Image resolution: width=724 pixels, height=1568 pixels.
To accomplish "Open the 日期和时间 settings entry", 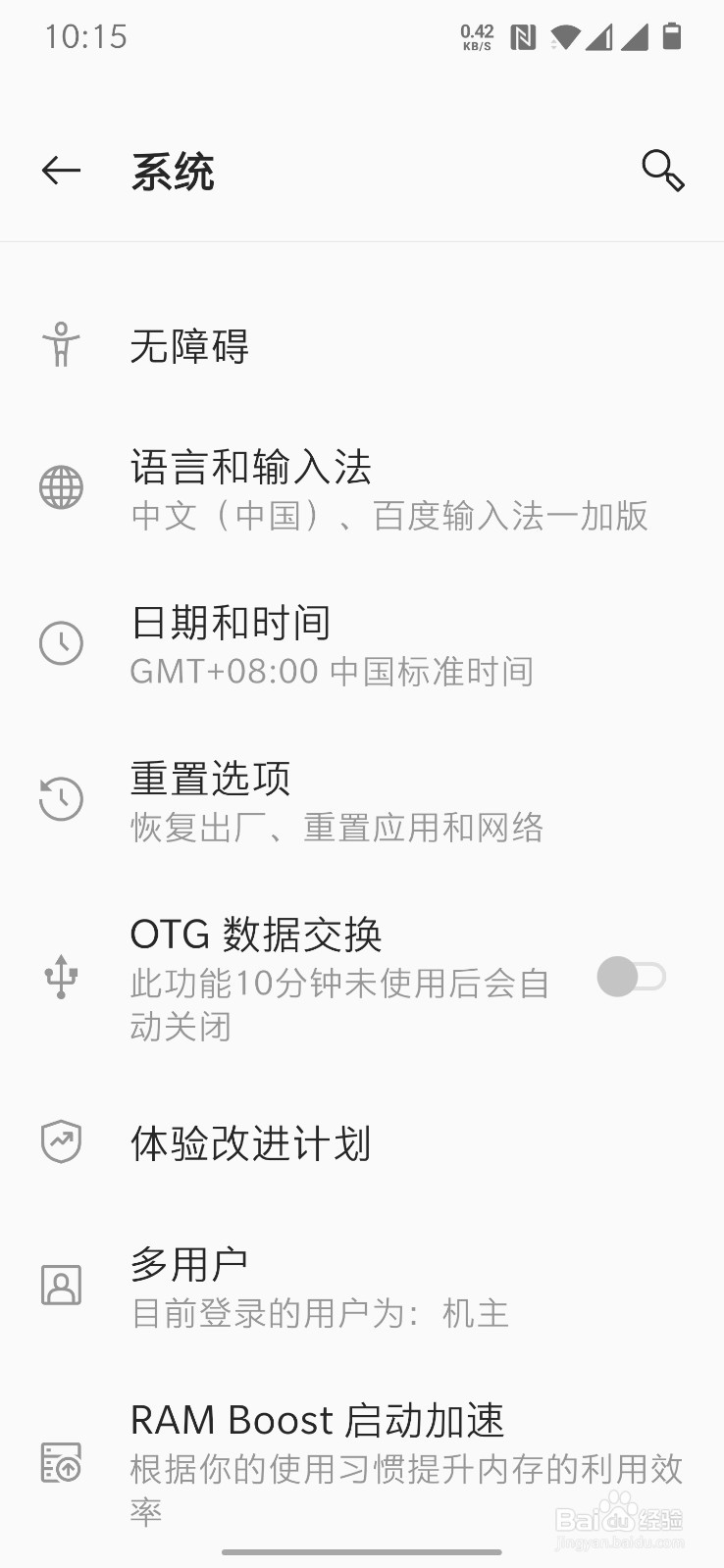I will click(294, 644).
